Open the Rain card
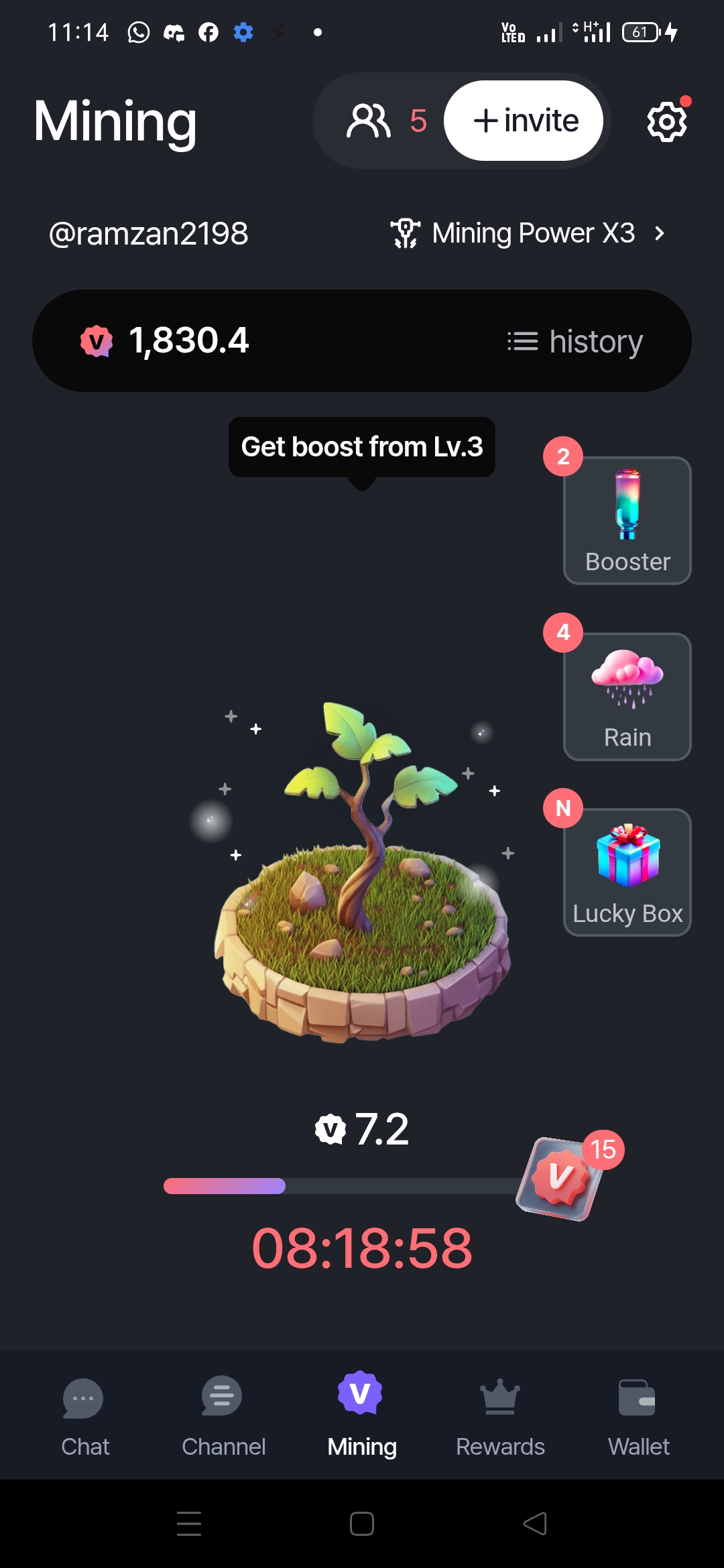The height and width of the screenshot is (1568, 724). tap(627, 697)
